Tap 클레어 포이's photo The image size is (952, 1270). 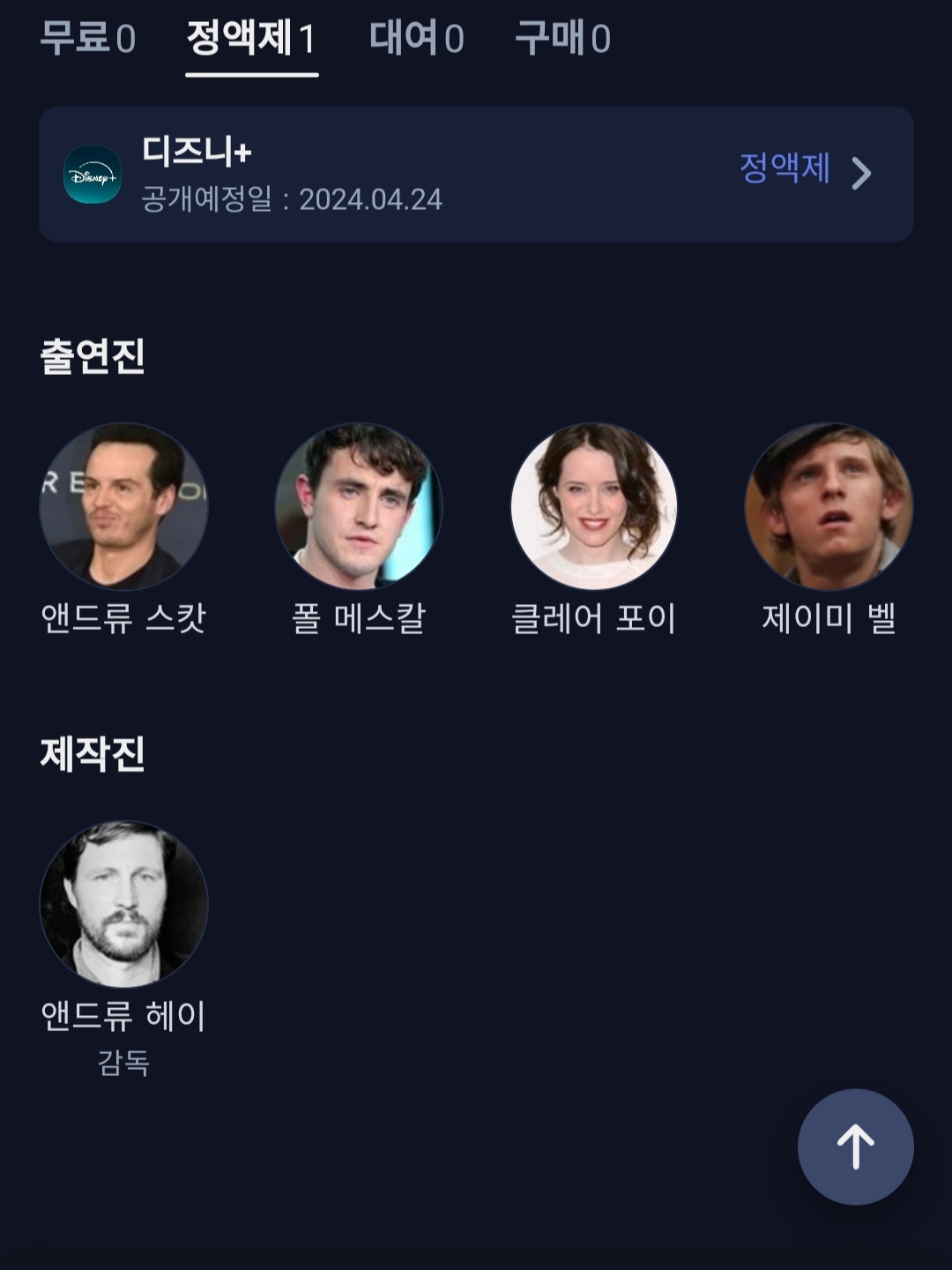[594, 506]
